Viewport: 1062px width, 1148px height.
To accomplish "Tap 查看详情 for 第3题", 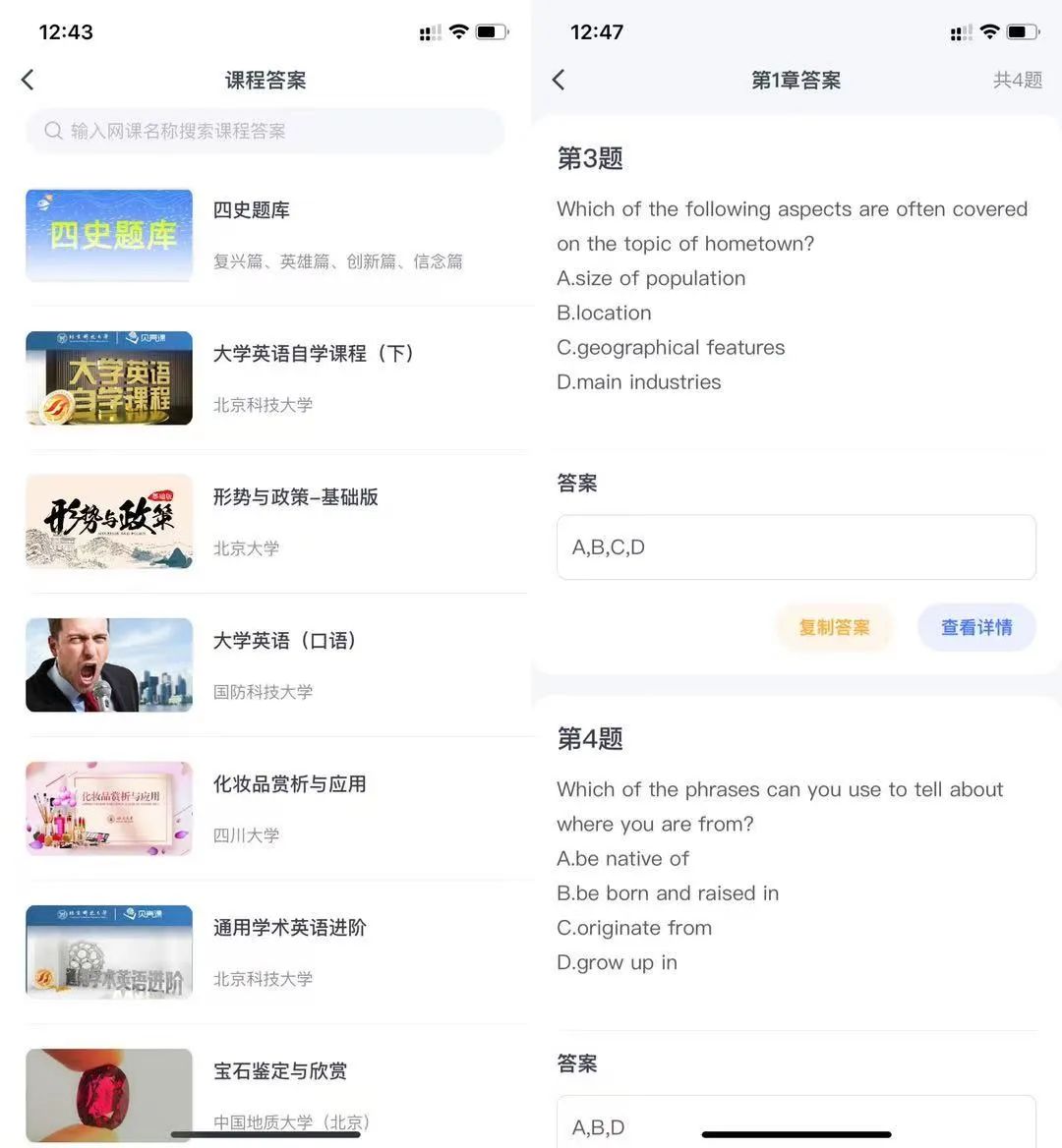I will [975, 627].
